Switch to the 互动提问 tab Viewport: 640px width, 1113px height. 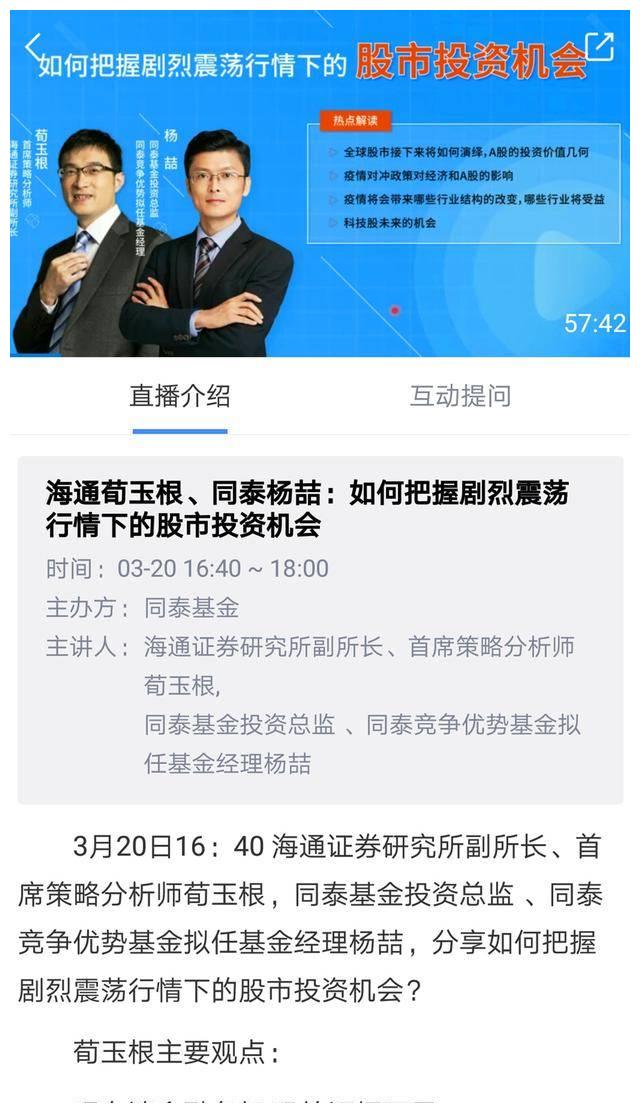[460, 396]
